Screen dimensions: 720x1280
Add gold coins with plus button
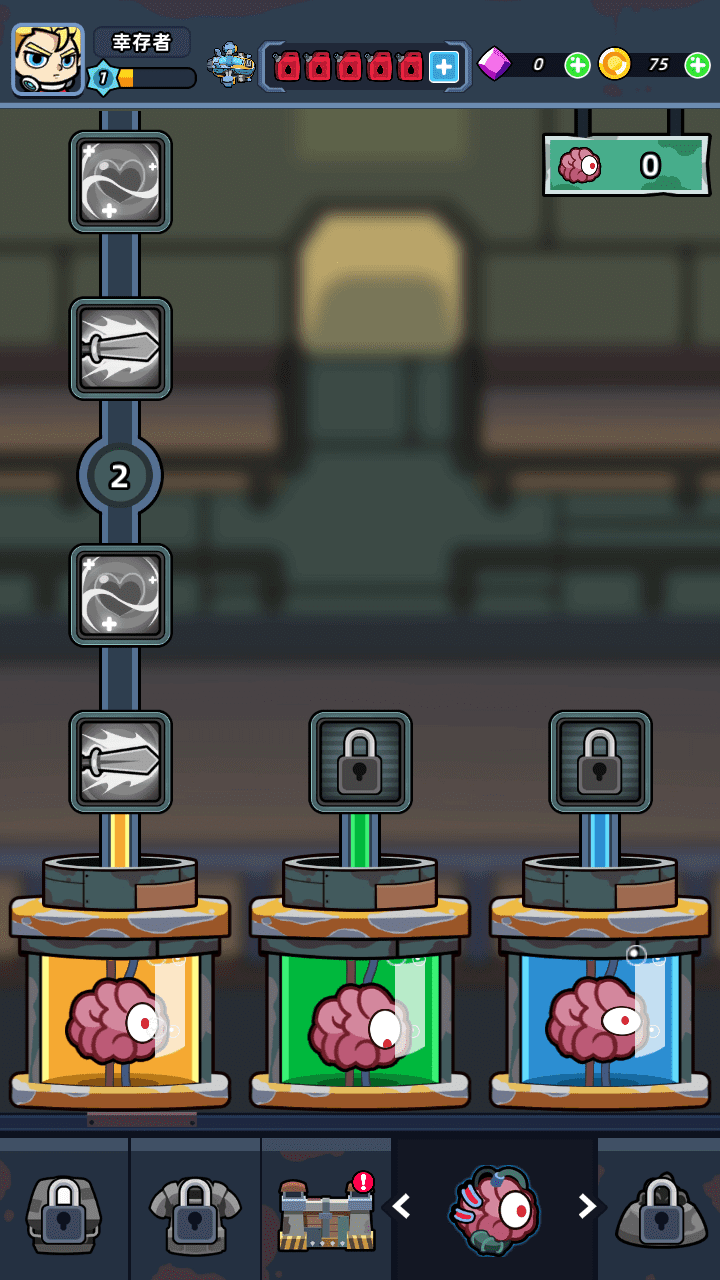tap(697, 65)
